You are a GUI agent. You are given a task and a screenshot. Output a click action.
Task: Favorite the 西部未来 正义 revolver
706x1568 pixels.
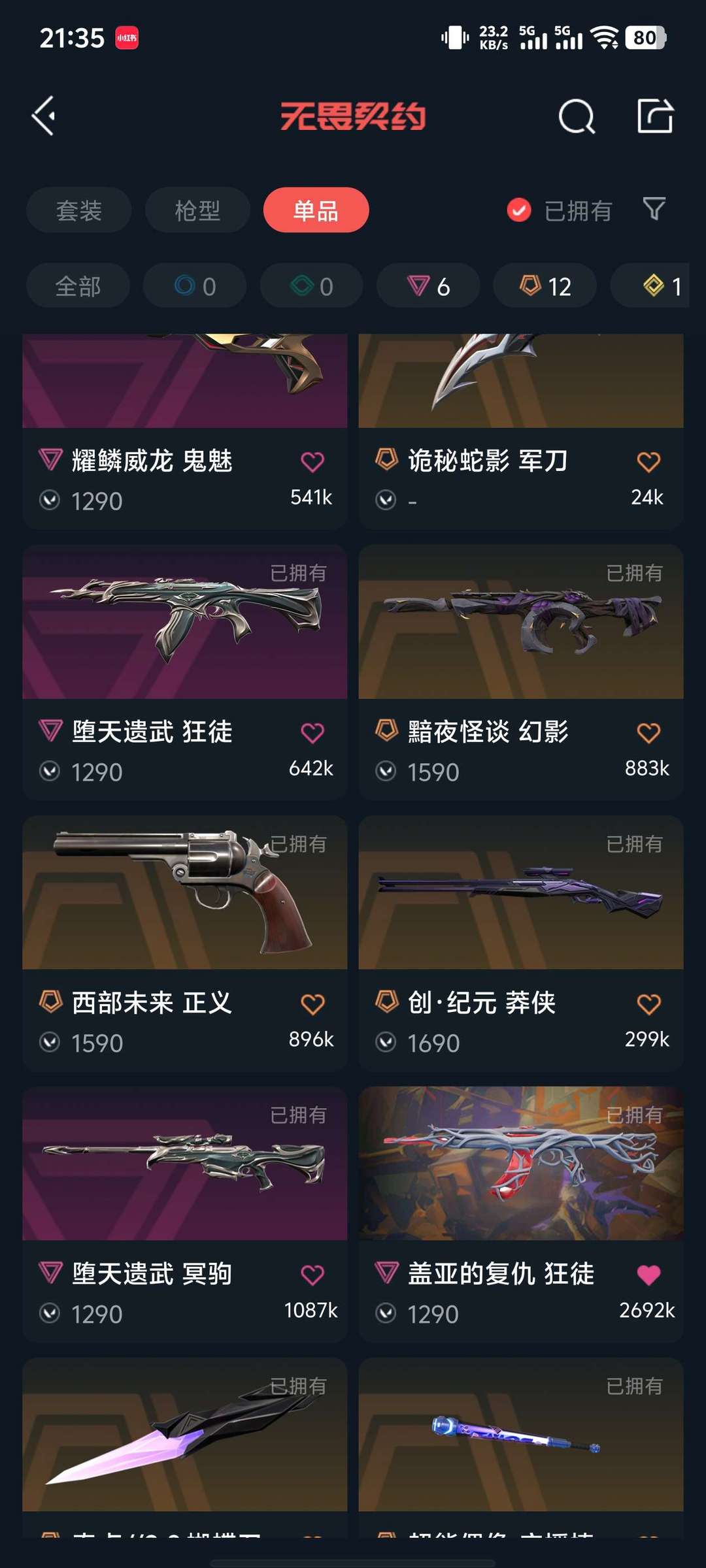click(x=313, y=1004)
